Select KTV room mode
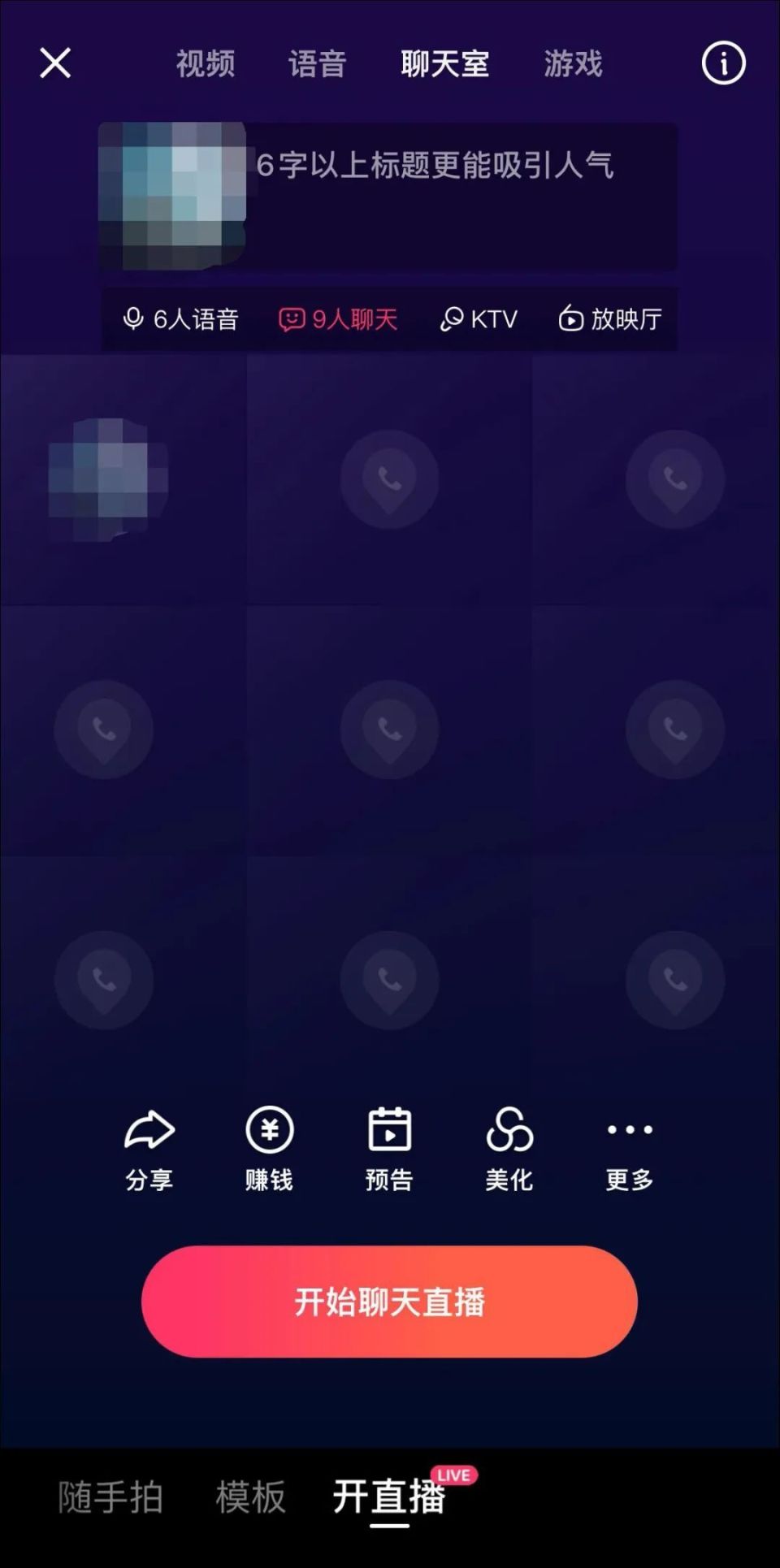Image resolution: width=780 pixels, height=1568 pixels. tap(479, 319)
